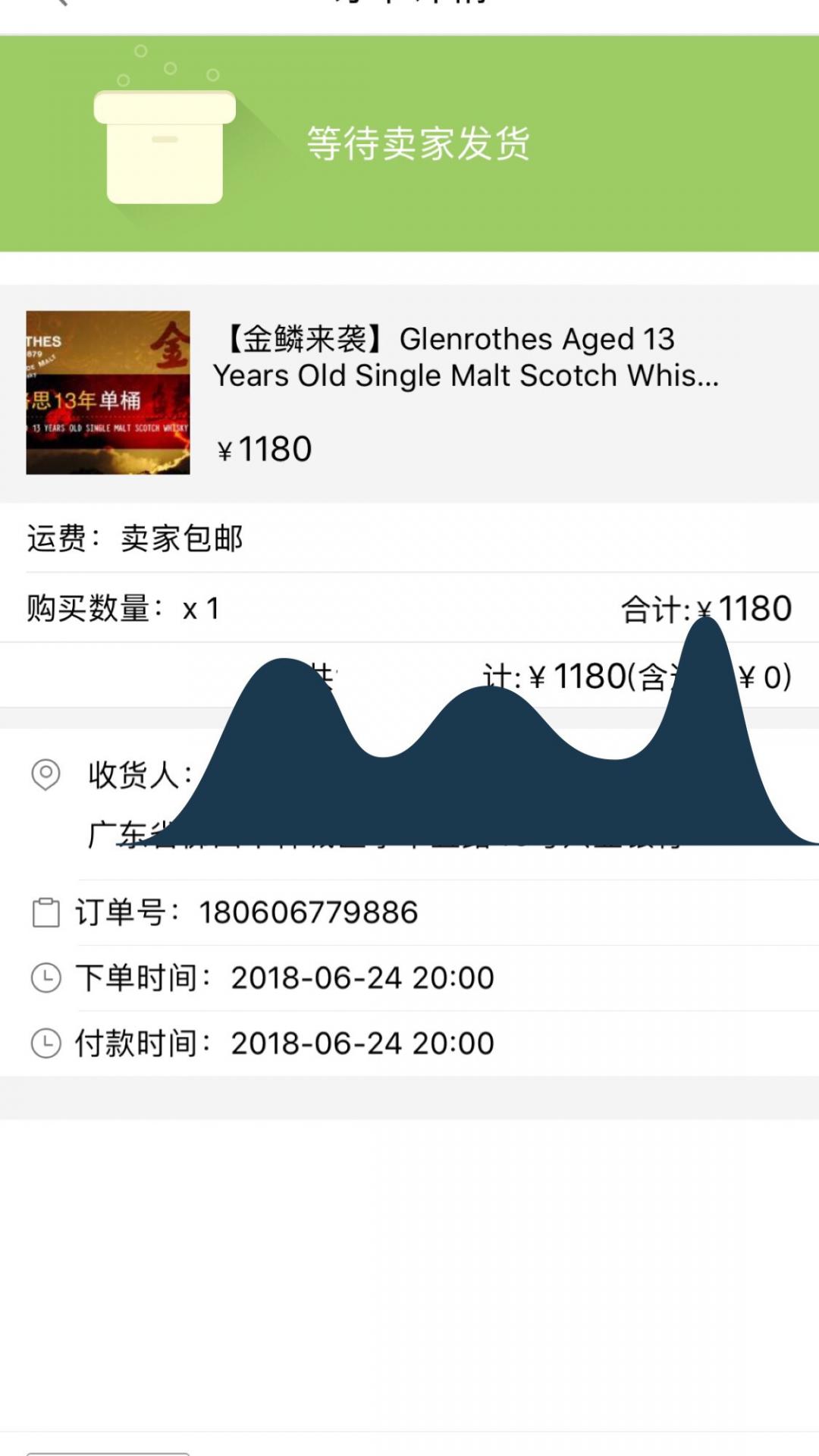
Task: Tap the clock icon beside 下单时间
Action: tap(47, 978)
